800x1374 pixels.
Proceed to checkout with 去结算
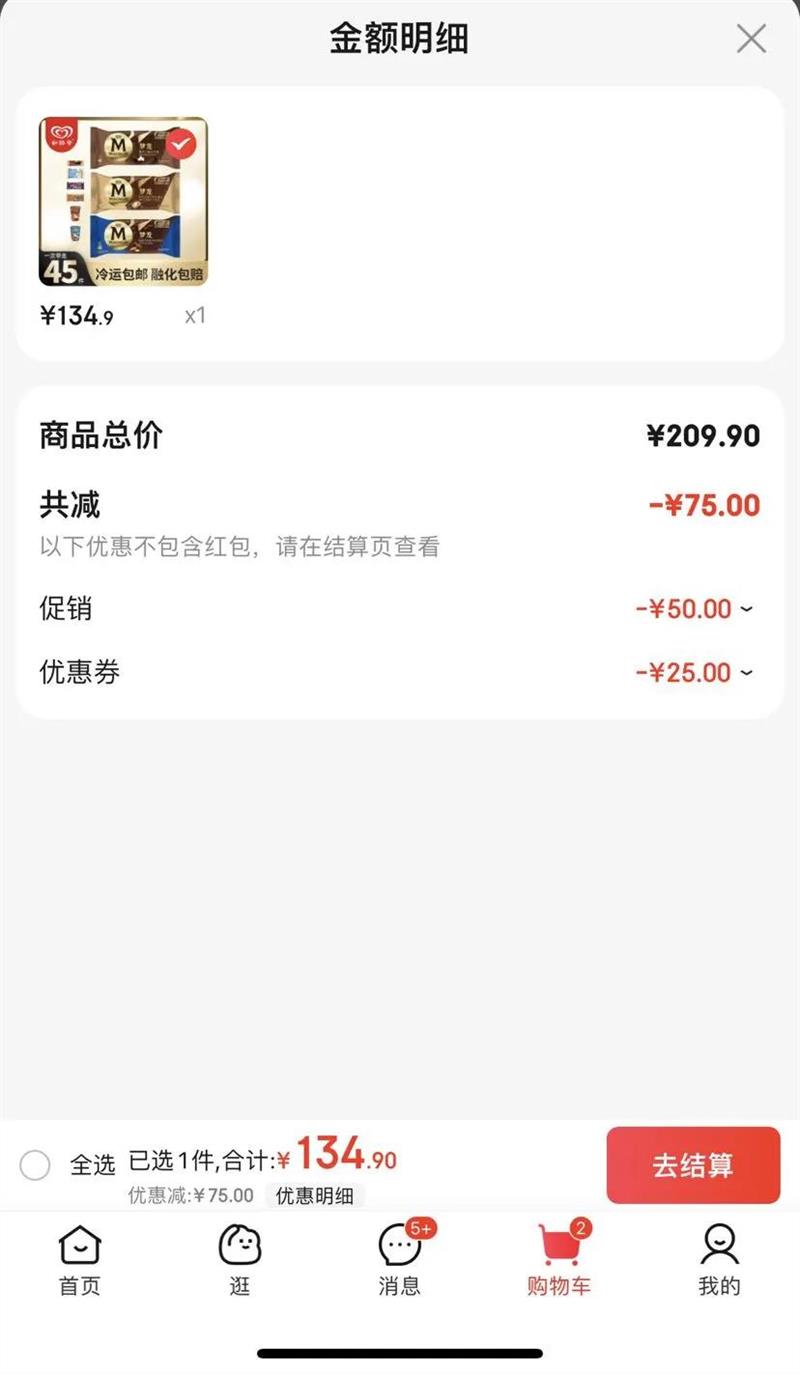693,1165
